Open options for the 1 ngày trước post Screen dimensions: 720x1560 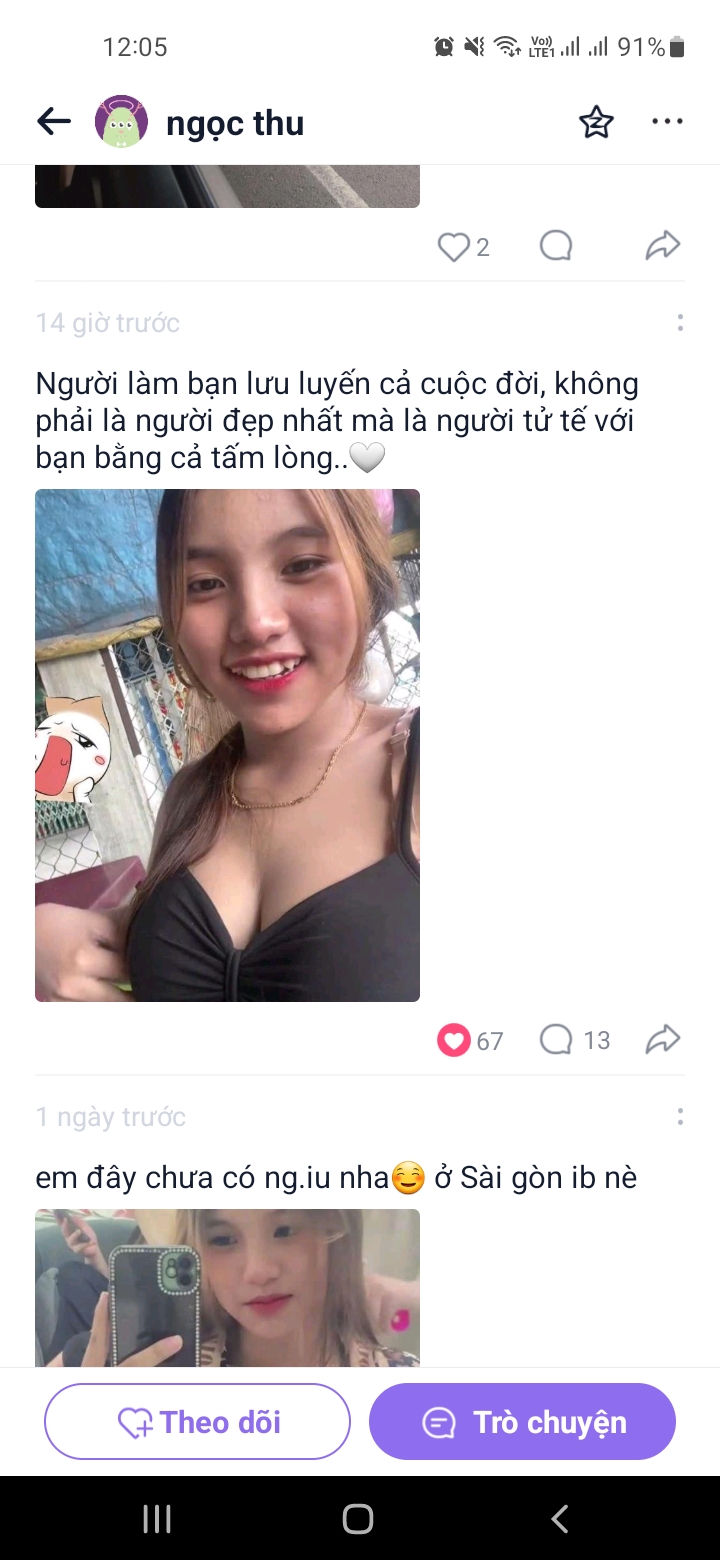pos(680,1117)
